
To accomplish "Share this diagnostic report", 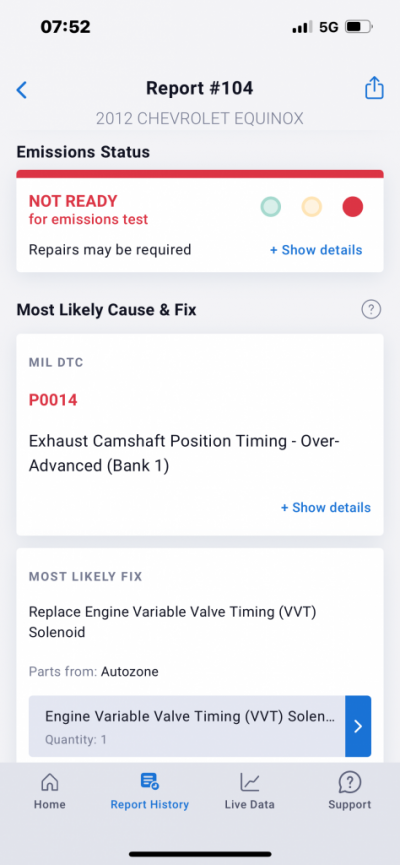I will coord(374,88).
